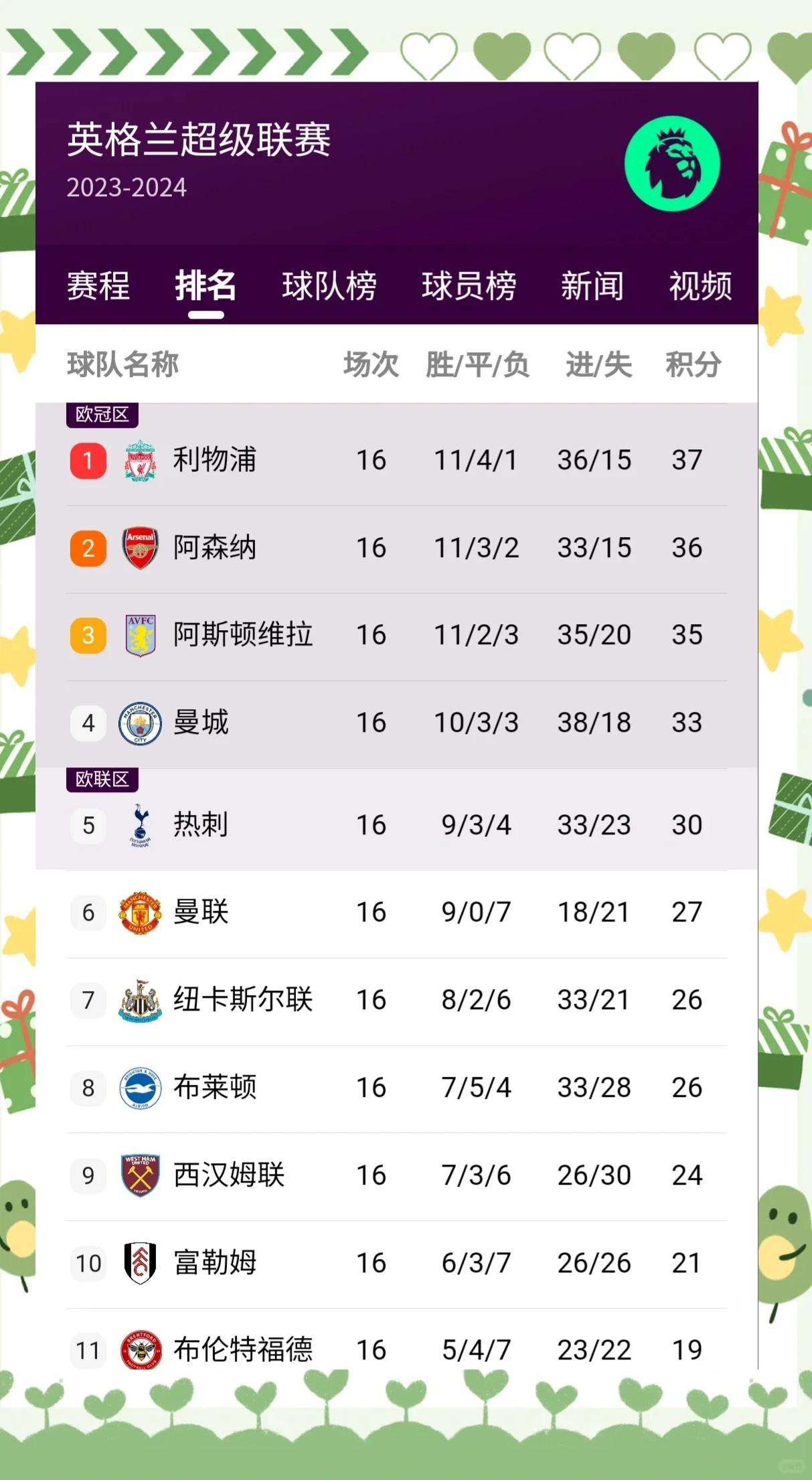Click the red rank 1 badge
The image size is (812, 1480).
coord(88,460)
